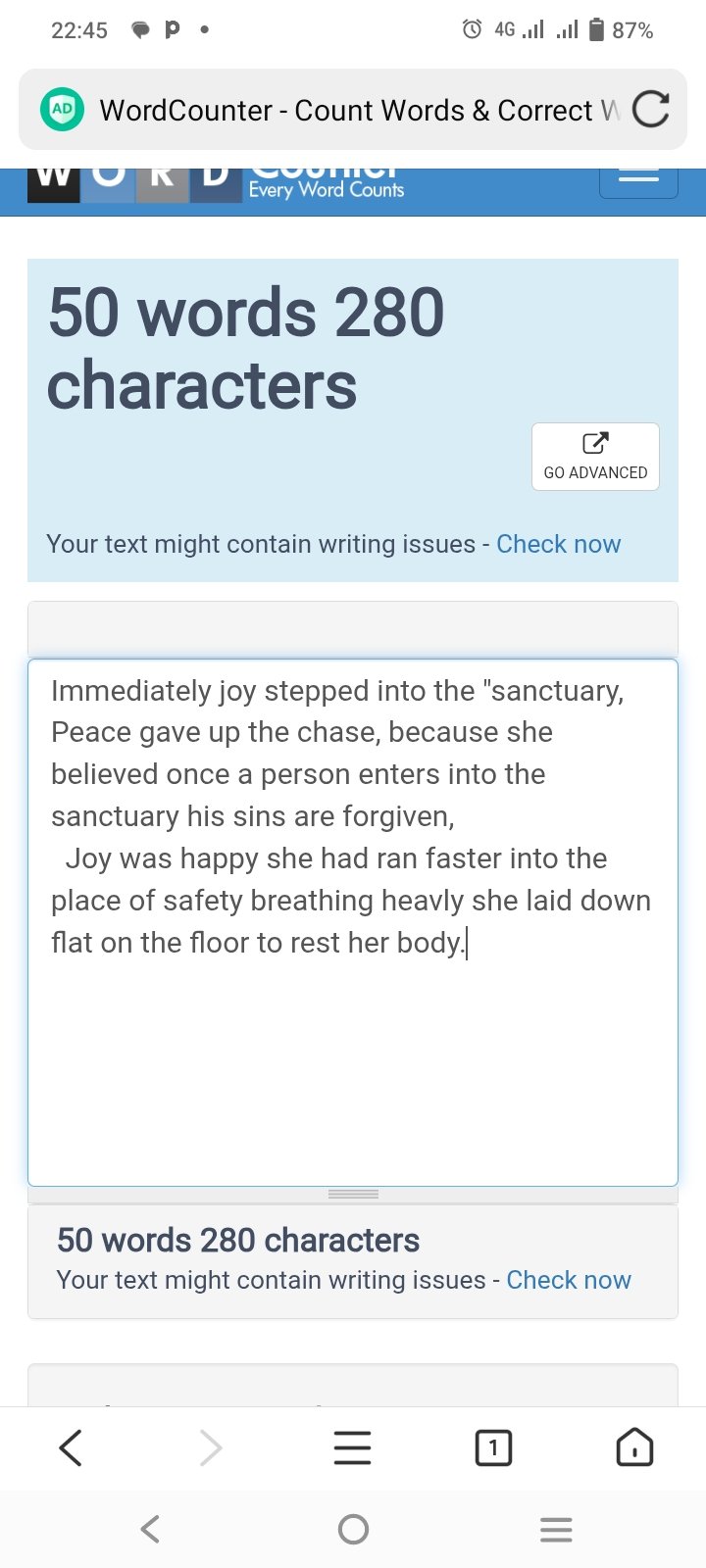Tap the address bar showing WordCounter

353,109
